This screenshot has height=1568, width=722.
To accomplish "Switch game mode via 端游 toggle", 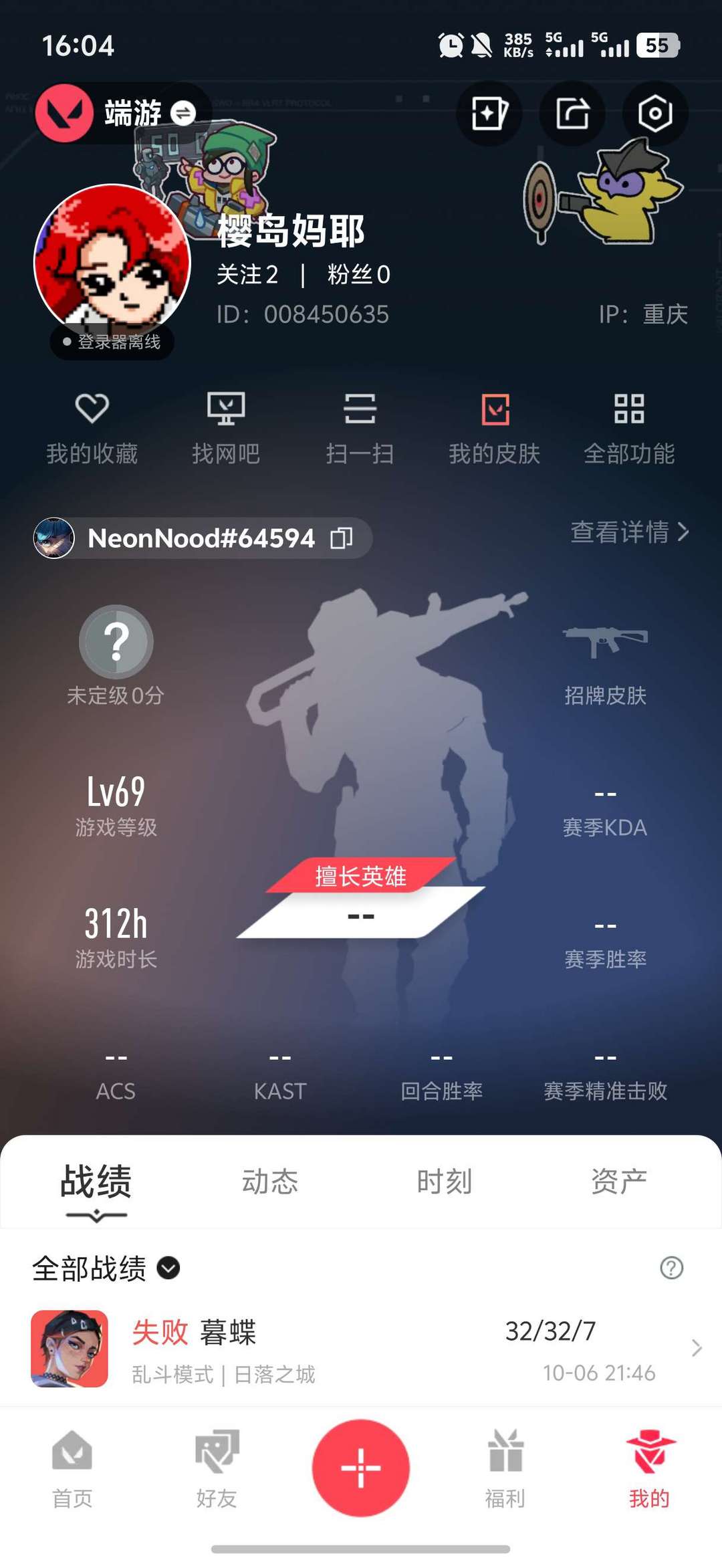I will [183, 113].
